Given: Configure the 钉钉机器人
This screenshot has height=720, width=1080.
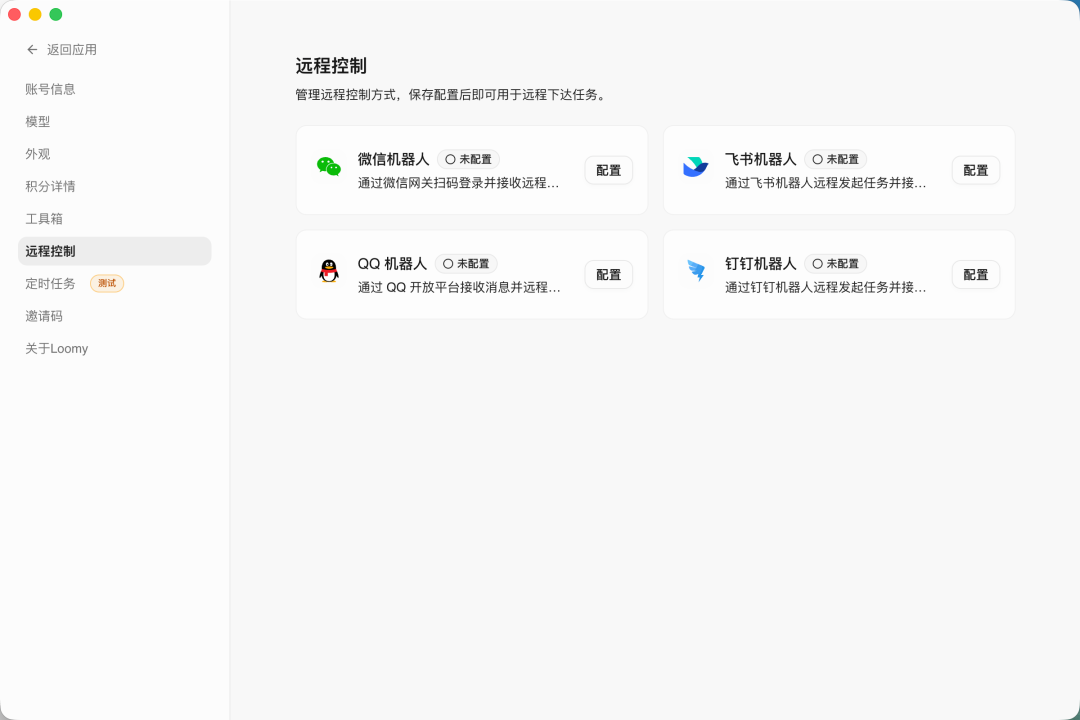Looking at the screenshot, I should tap(975, 274).
